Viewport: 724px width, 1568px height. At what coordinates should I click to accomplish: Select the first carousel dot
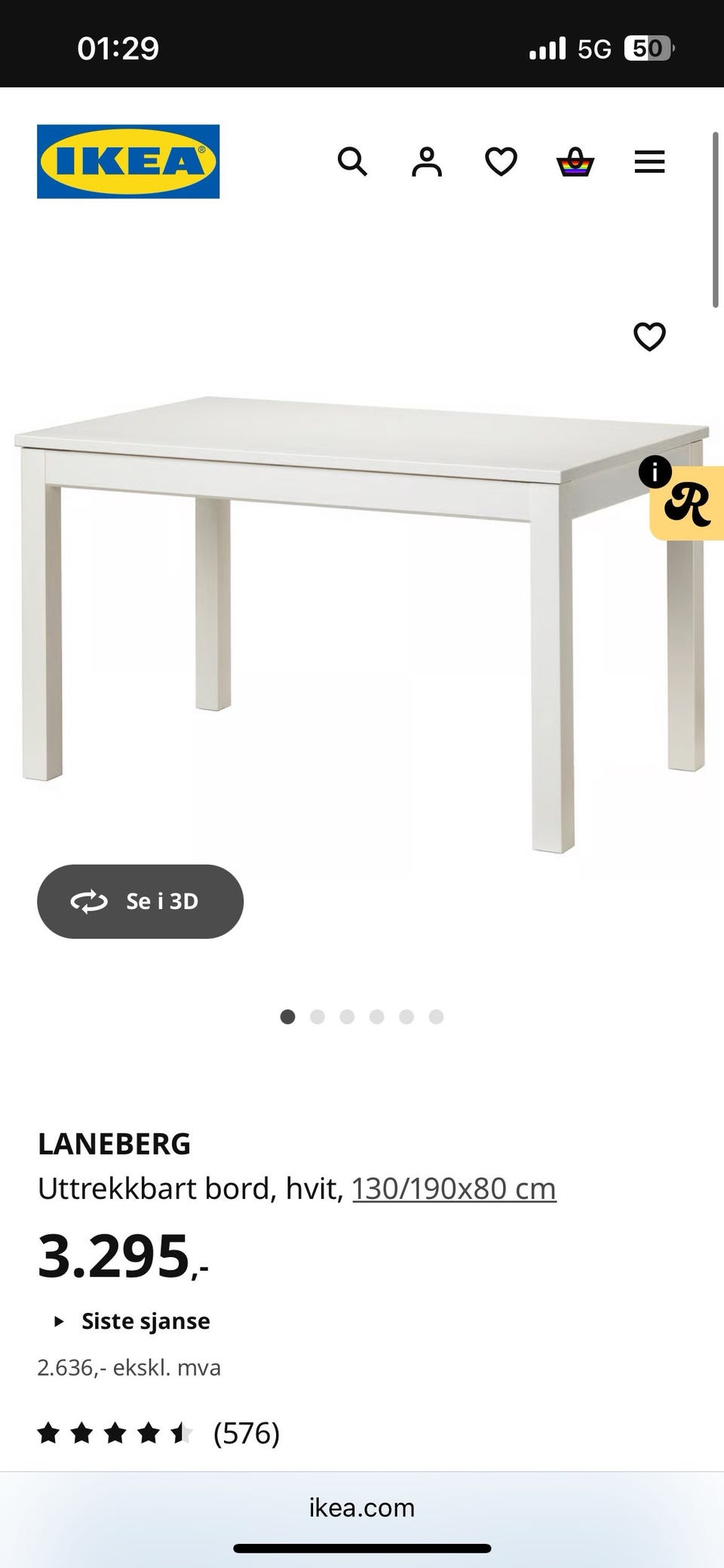point(287,1016)
